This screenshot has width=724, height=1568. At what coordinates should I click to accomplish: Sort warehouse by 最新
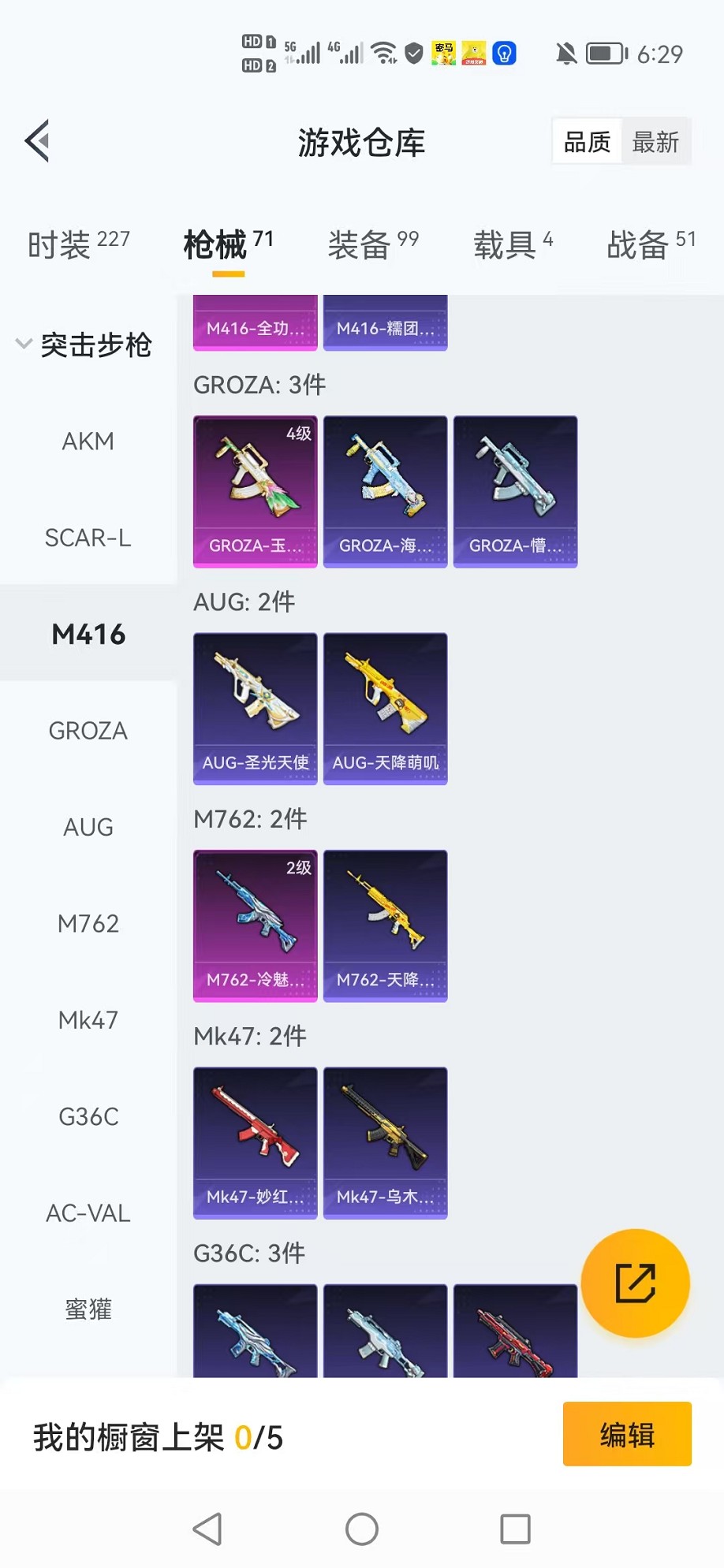point(655,142)
